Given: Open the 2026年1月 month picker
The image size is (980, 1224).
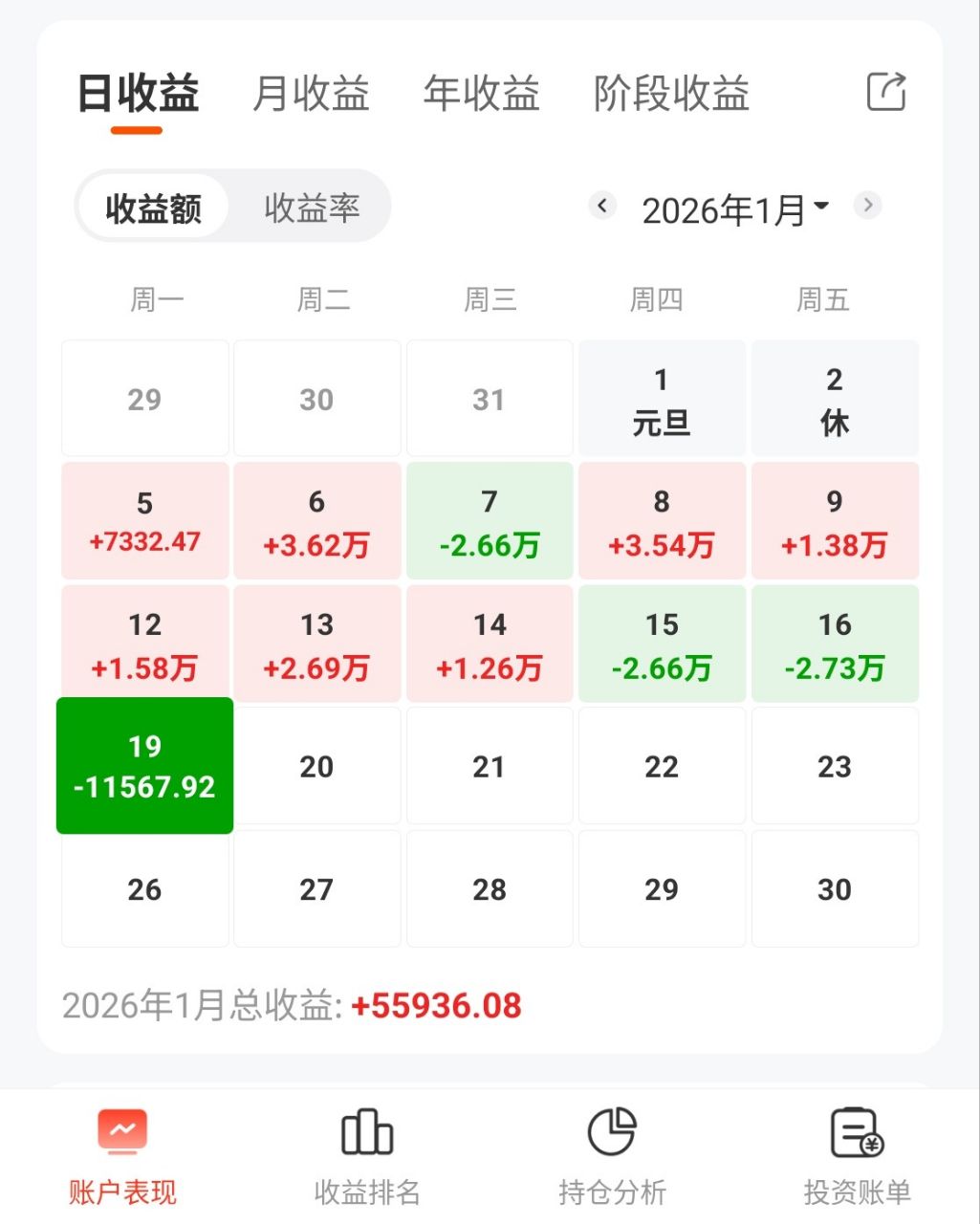Looking at the screenshot, I should [734, 209].
